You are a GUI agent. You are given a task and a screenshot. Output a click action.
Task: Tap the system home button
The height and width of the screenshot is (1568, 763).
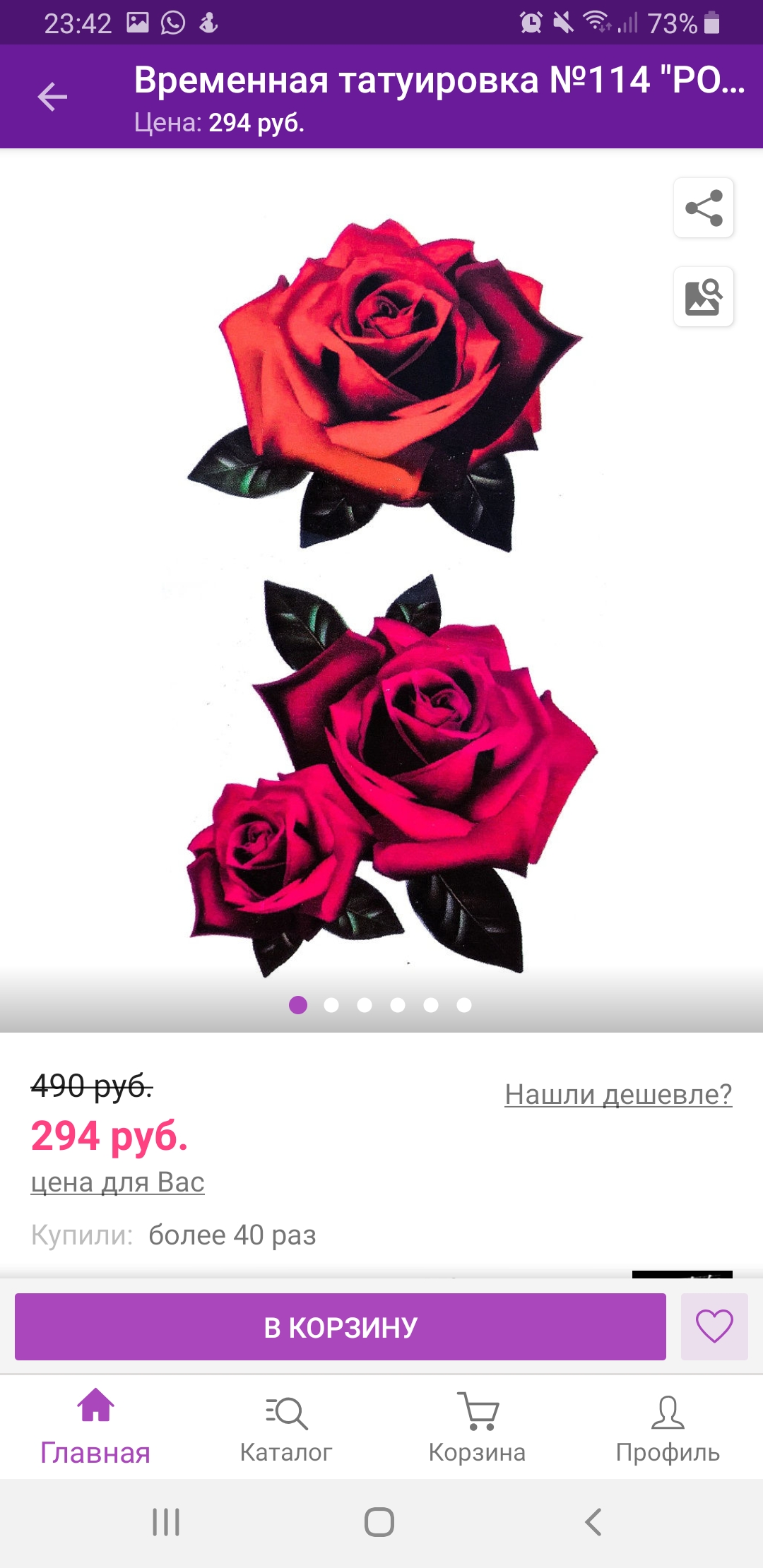[x=379, y=1522]
